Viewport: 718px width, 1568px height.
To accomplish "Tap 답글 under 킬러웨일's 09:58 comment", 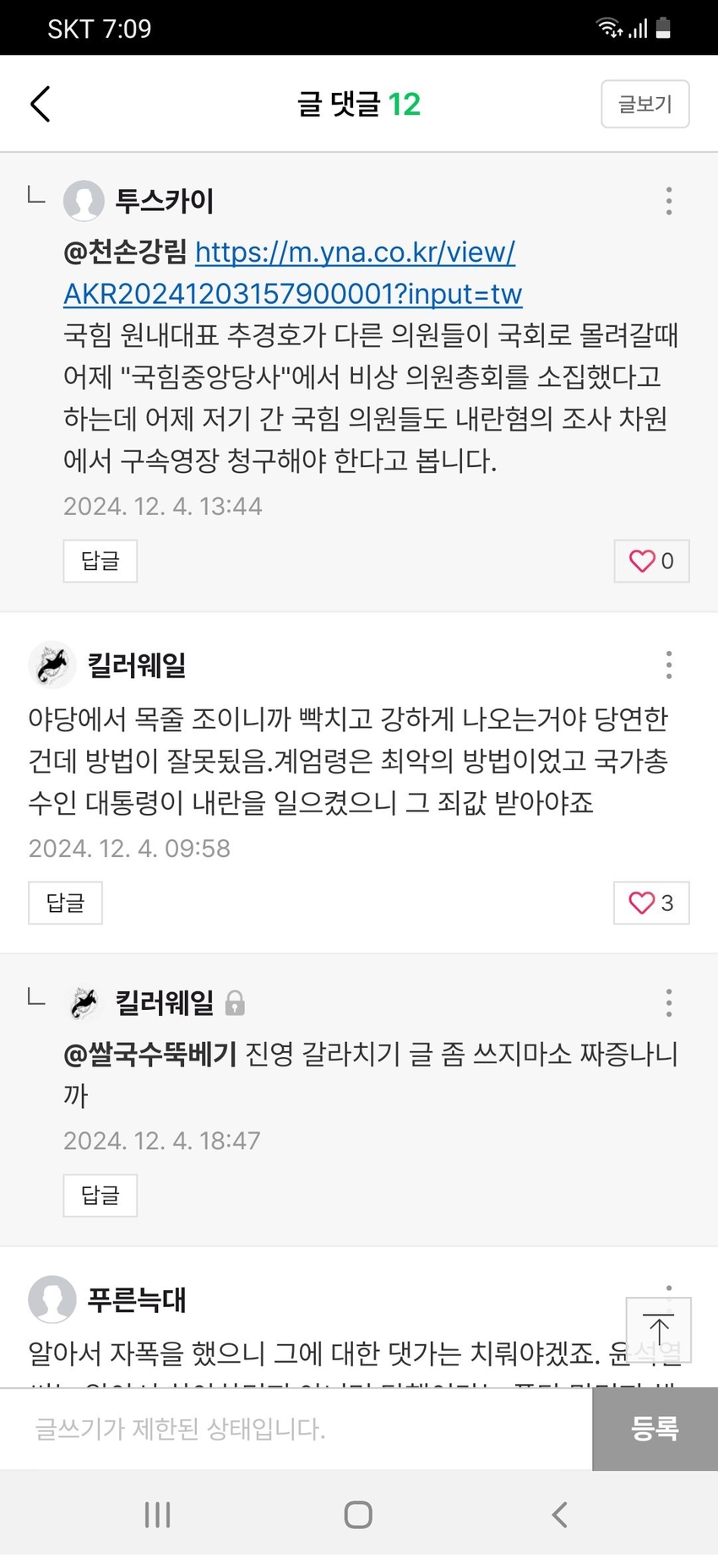I will [65, 903].
